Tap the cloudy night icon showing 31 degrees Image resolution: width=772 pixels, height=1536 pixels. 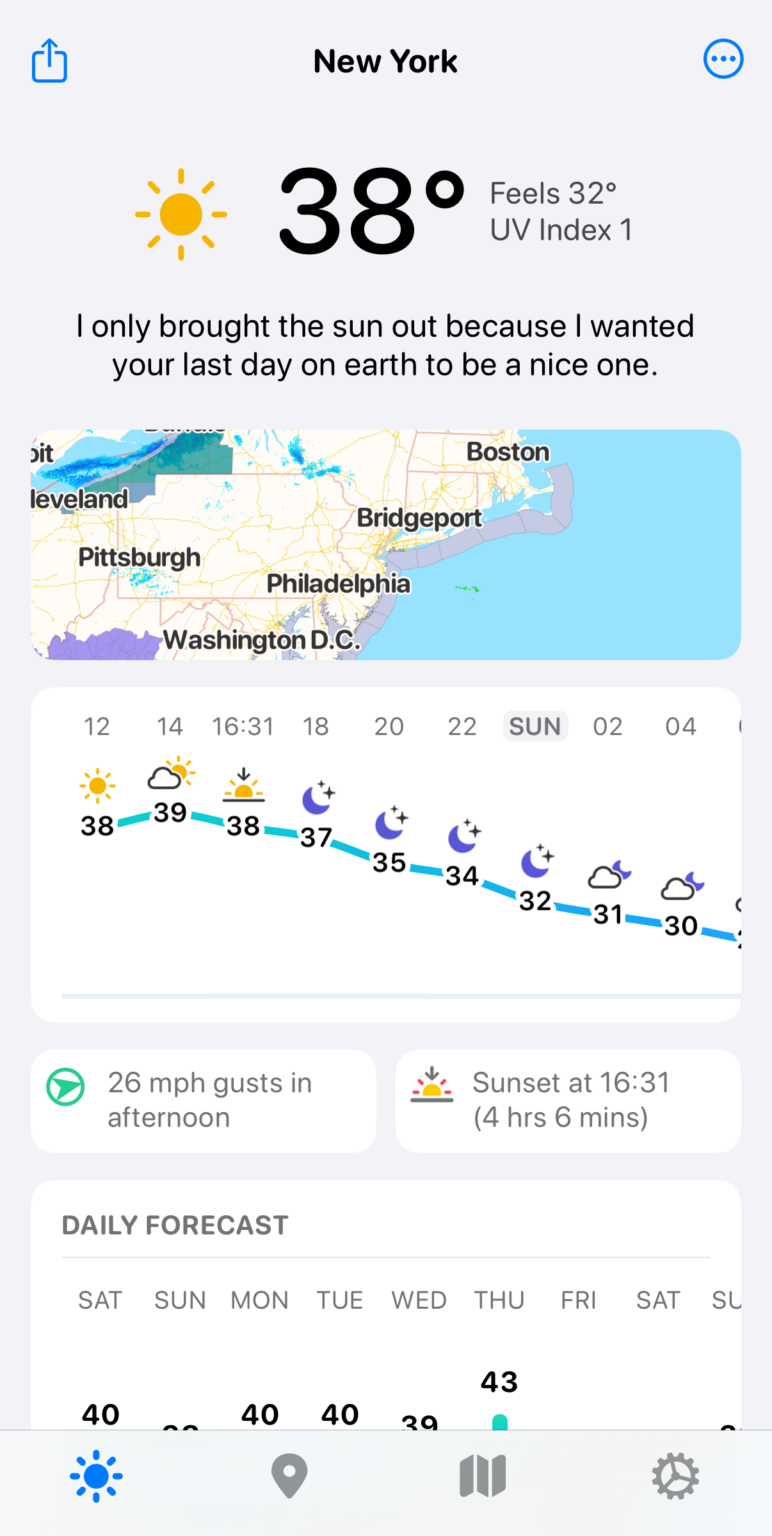pyautogui.click(x=608, y=875)
